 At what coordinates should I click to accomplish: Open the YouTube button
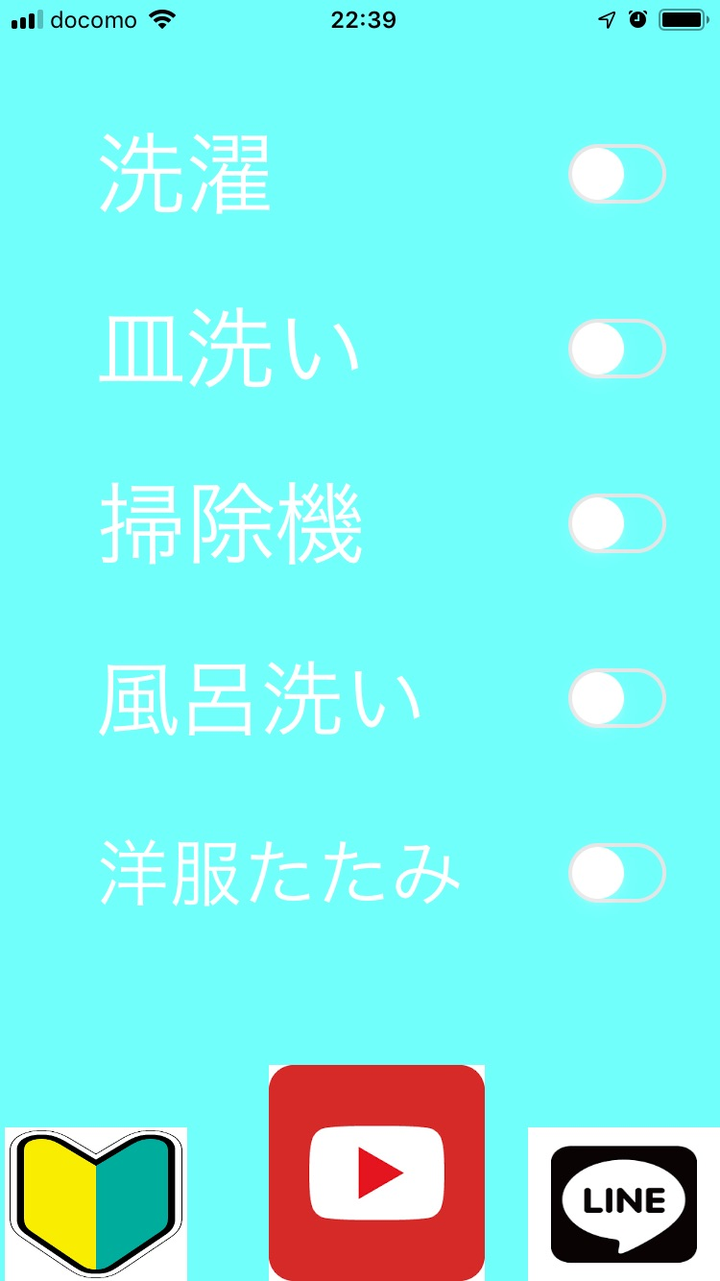point(376,1171)
